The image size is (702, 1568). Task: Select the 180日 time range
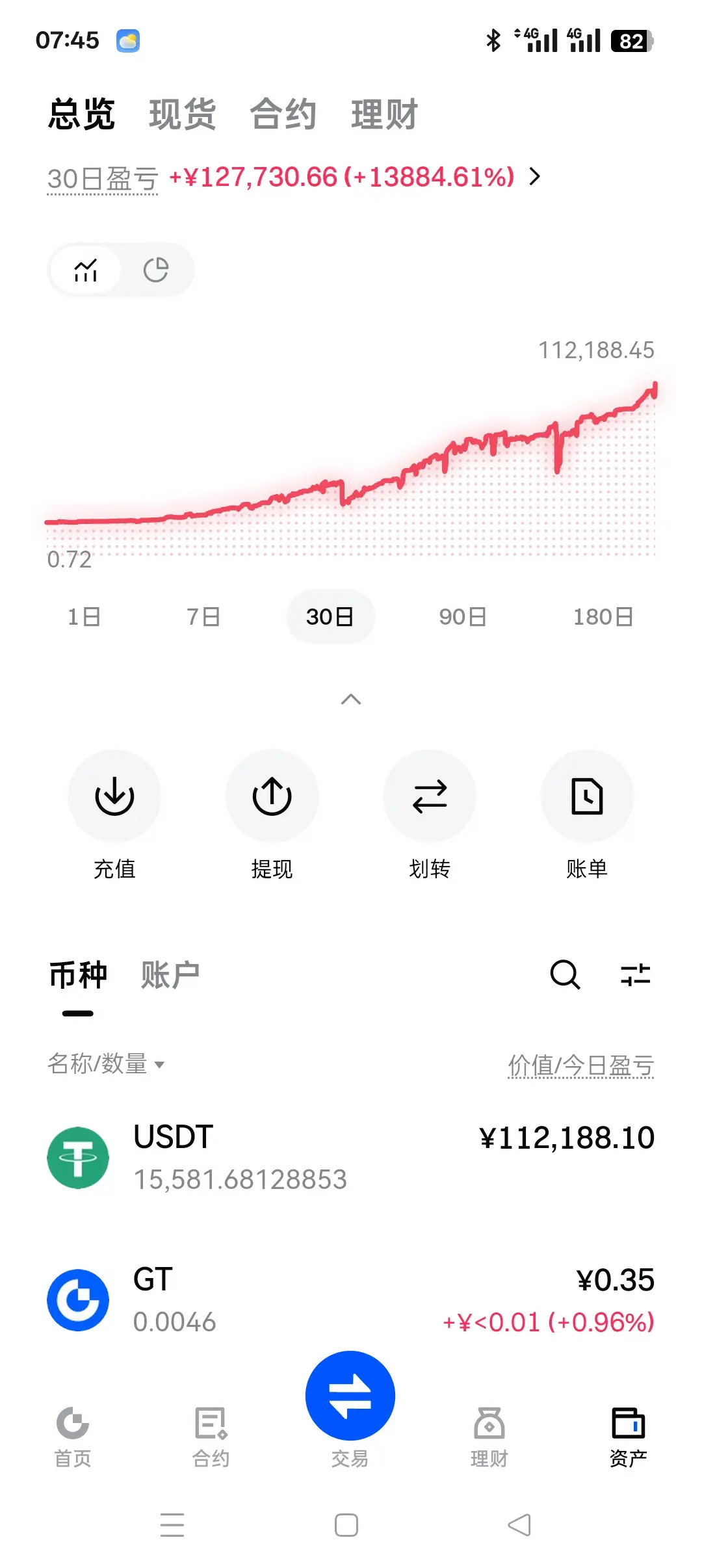pyautogui.click(x=603, y=616)
